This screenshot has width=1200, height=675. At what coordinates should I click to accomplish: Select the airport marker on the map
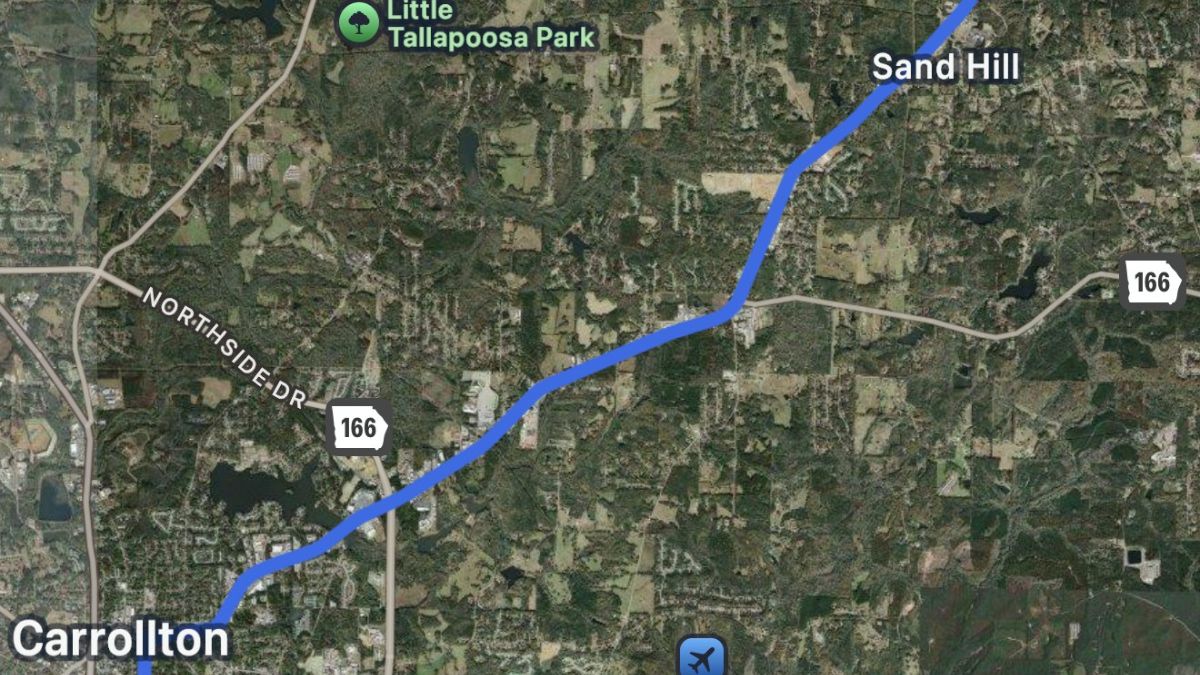703,658
